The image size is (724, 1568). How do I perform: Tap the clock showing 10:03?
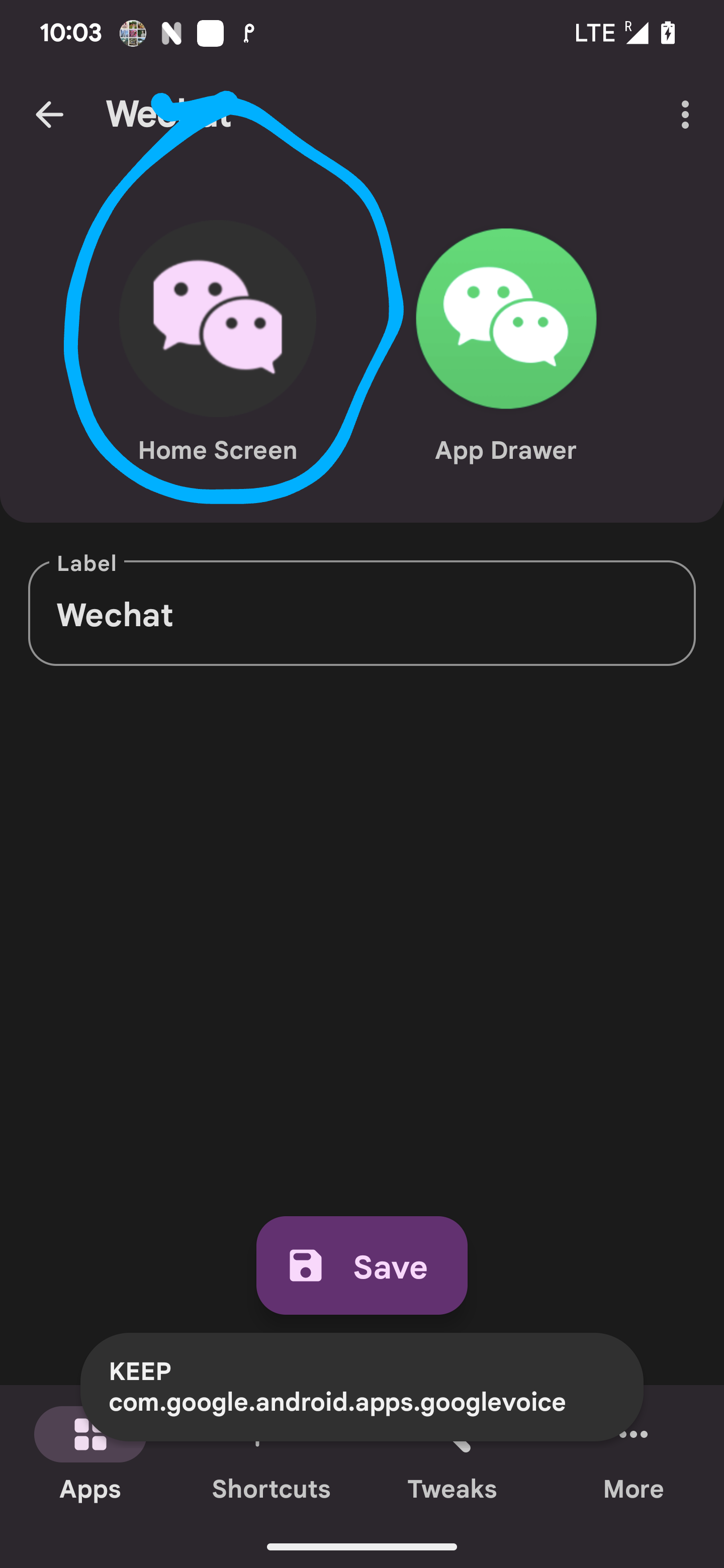click(71, 33)
